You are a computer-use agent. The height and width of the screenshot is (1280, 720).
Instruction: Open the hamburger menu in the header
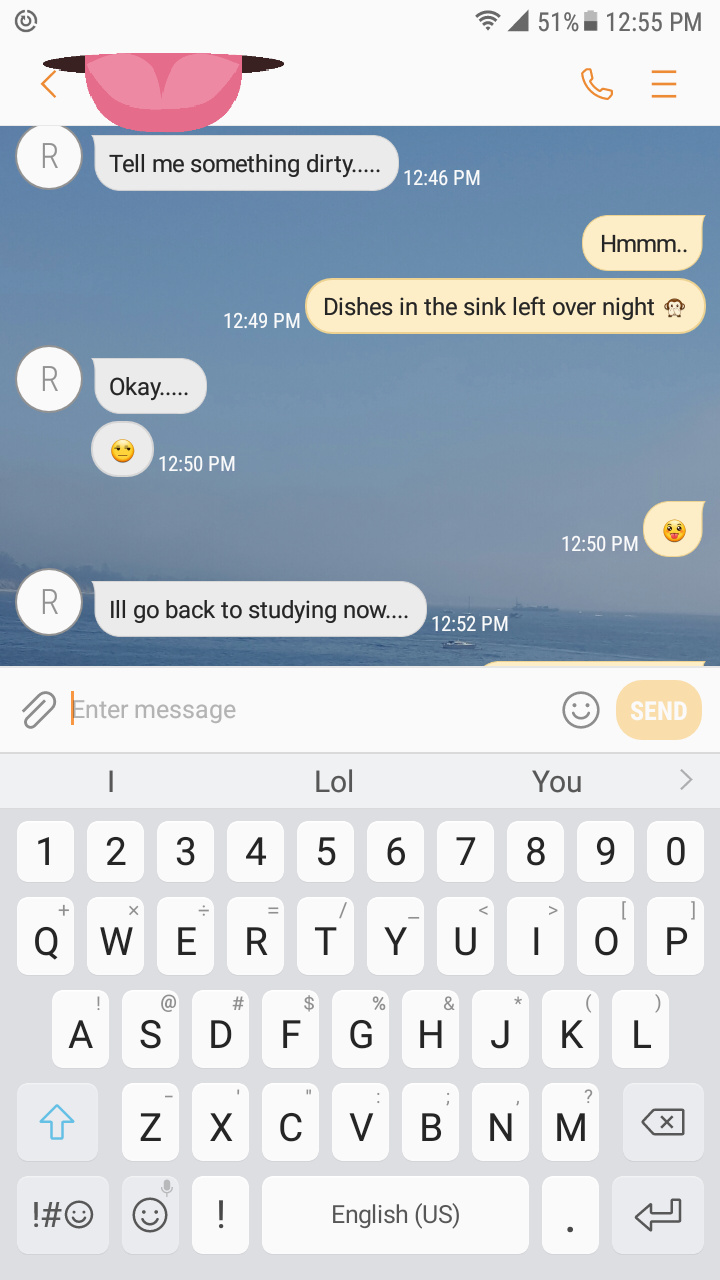[x=664, y=84]
